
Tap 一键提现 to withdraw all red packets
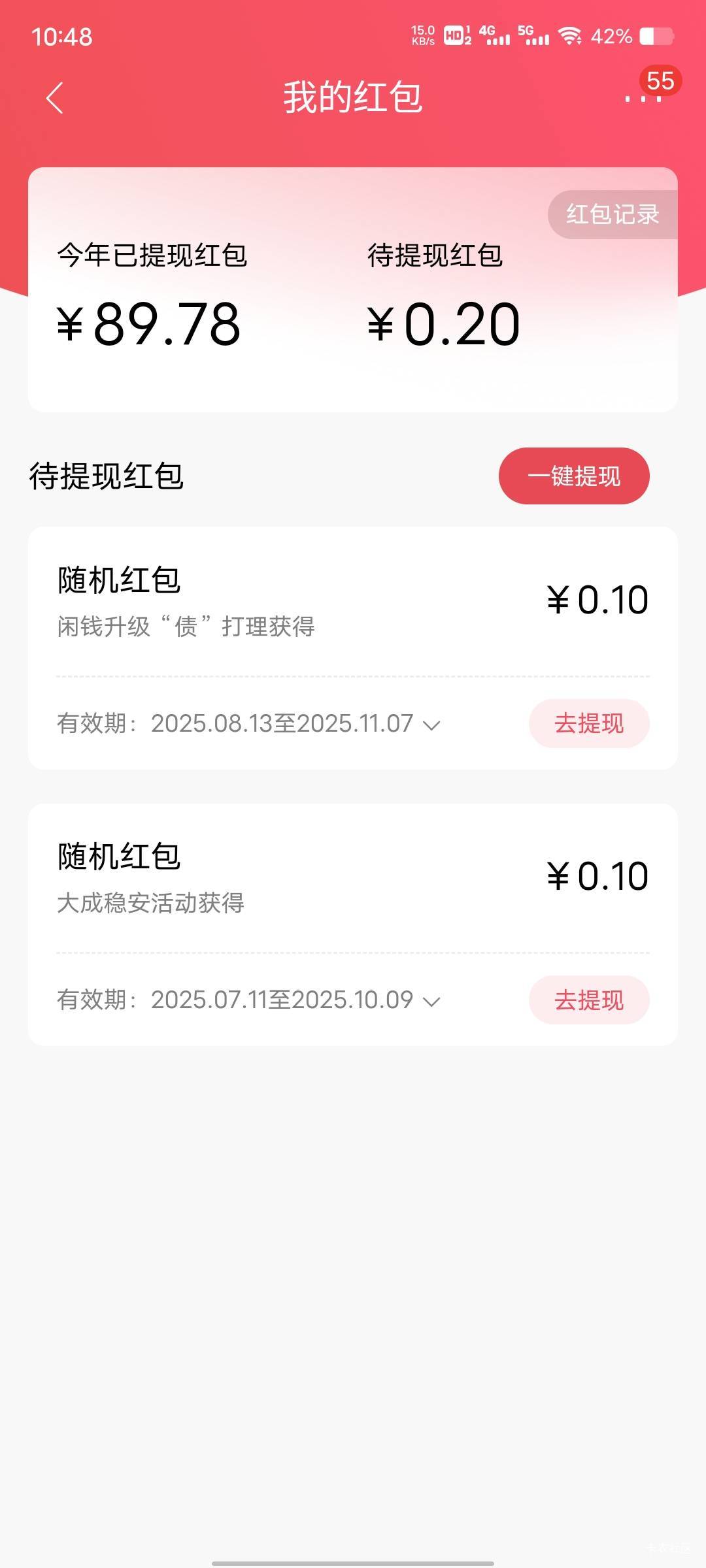574,476
